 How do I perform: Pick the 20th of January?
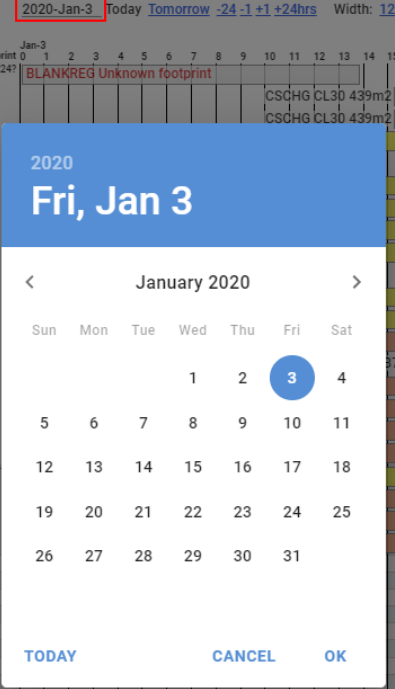coord(94,512)
